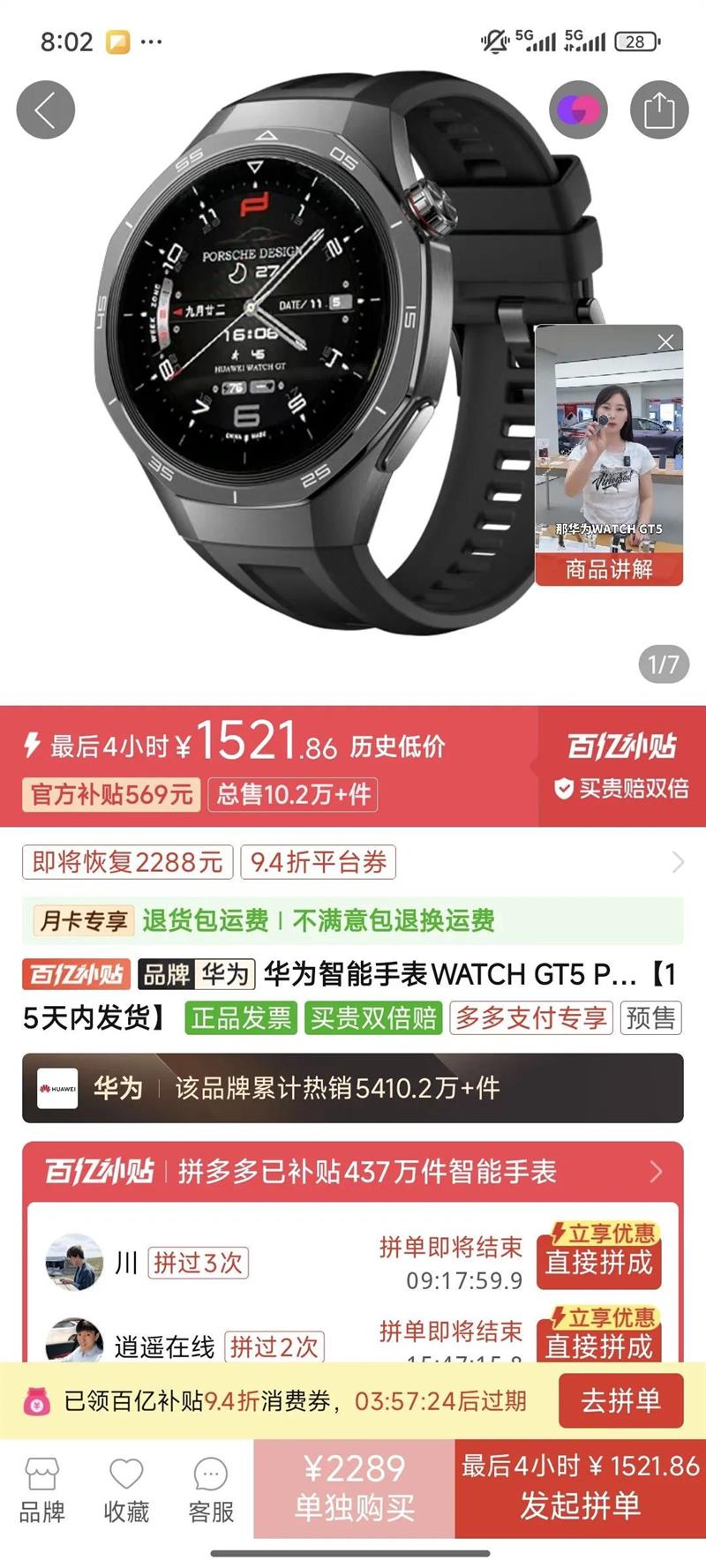The image size is (706, 1568).
Task: Add the item to 收藏 favorites
Action: (x=126, y=1491)
